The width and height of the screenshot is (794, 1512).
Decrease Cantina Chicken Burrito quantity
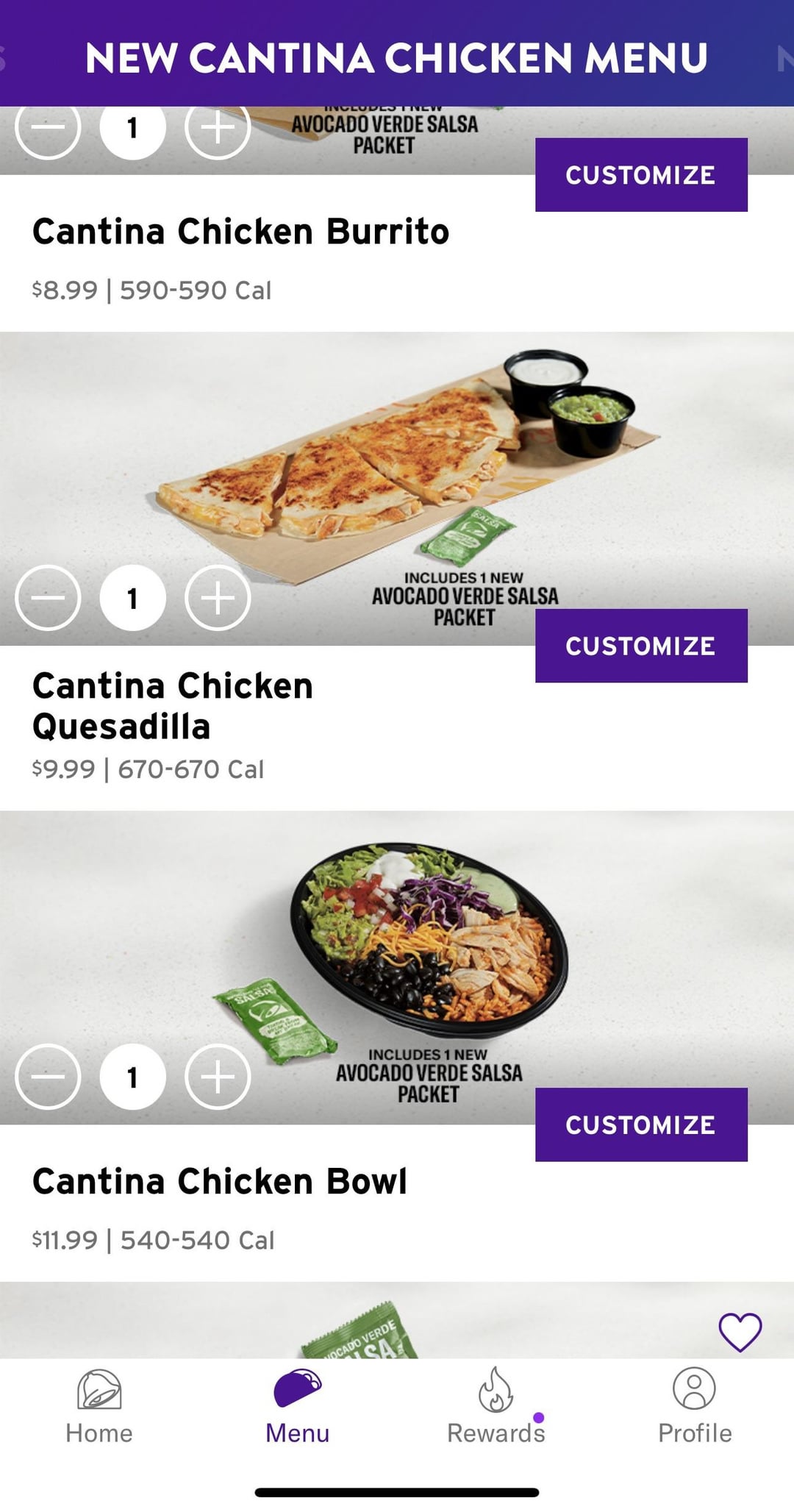pos(48,129)
